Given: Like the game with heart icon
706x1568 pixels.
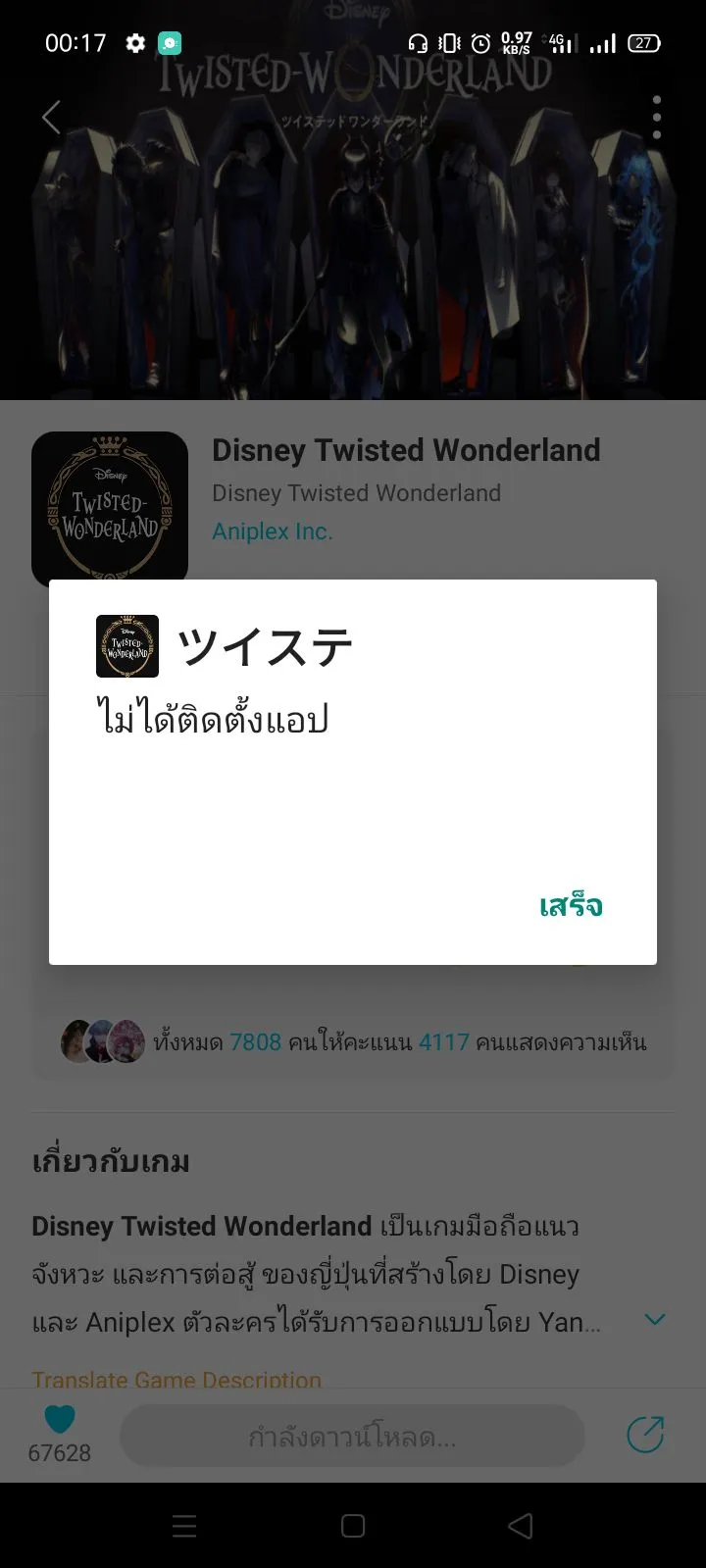Looking at the screenshot, I should point(60,1421).
